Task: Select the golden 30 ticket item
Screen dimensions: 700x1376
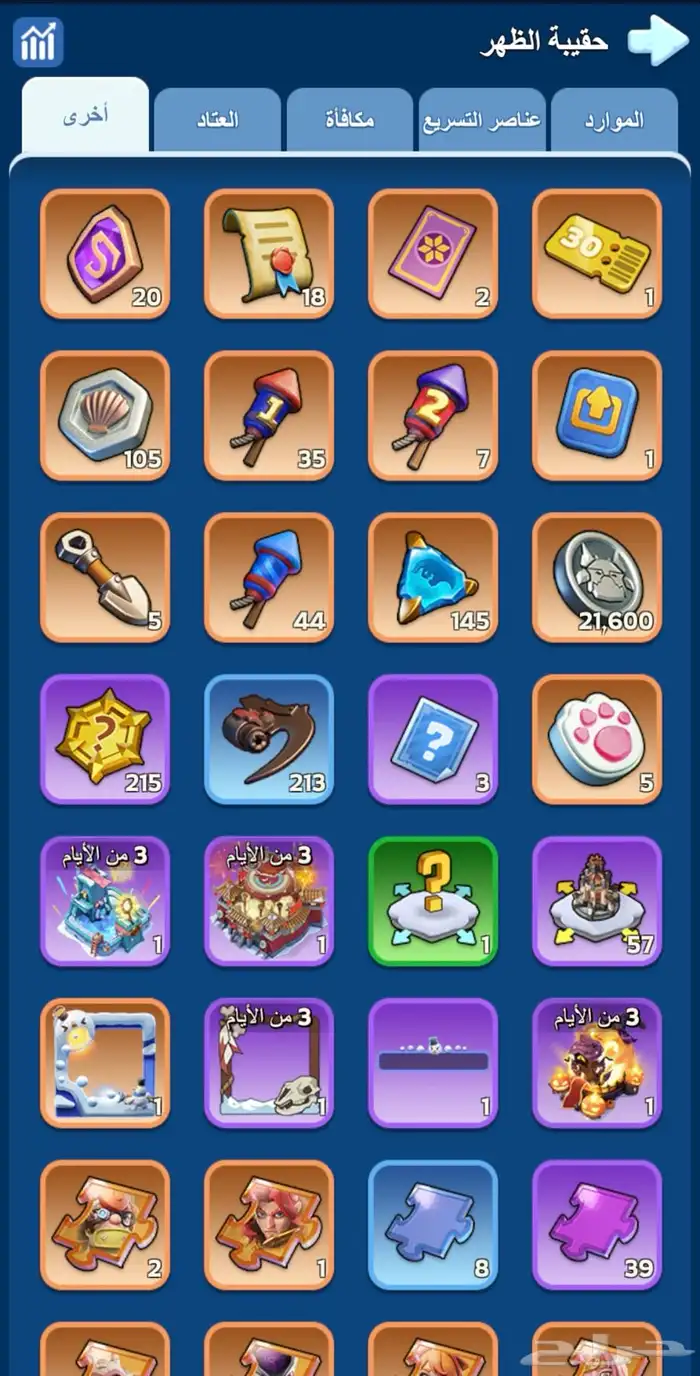Action: [597, 254]
